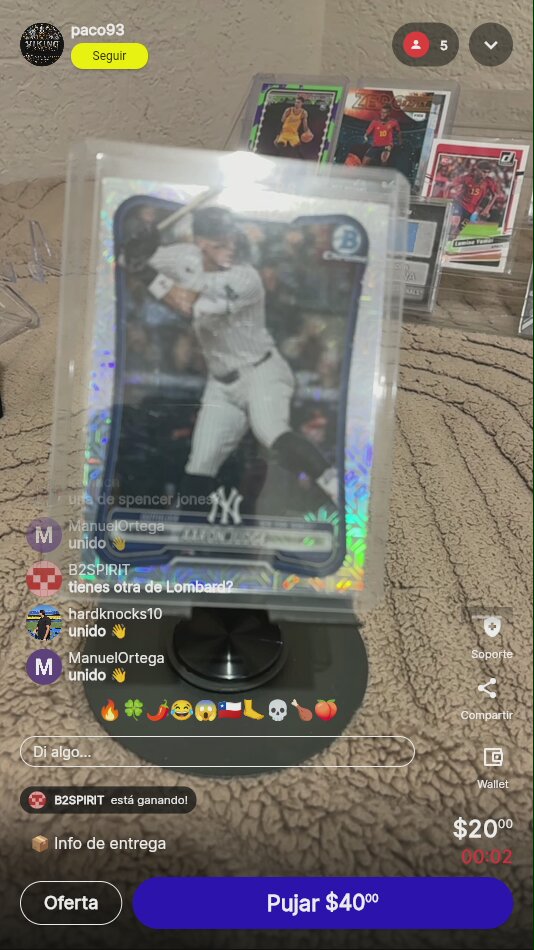Bid with the Pujar $40 button
This screenshot has height=950, width=534.
click(x=322, y=903)
